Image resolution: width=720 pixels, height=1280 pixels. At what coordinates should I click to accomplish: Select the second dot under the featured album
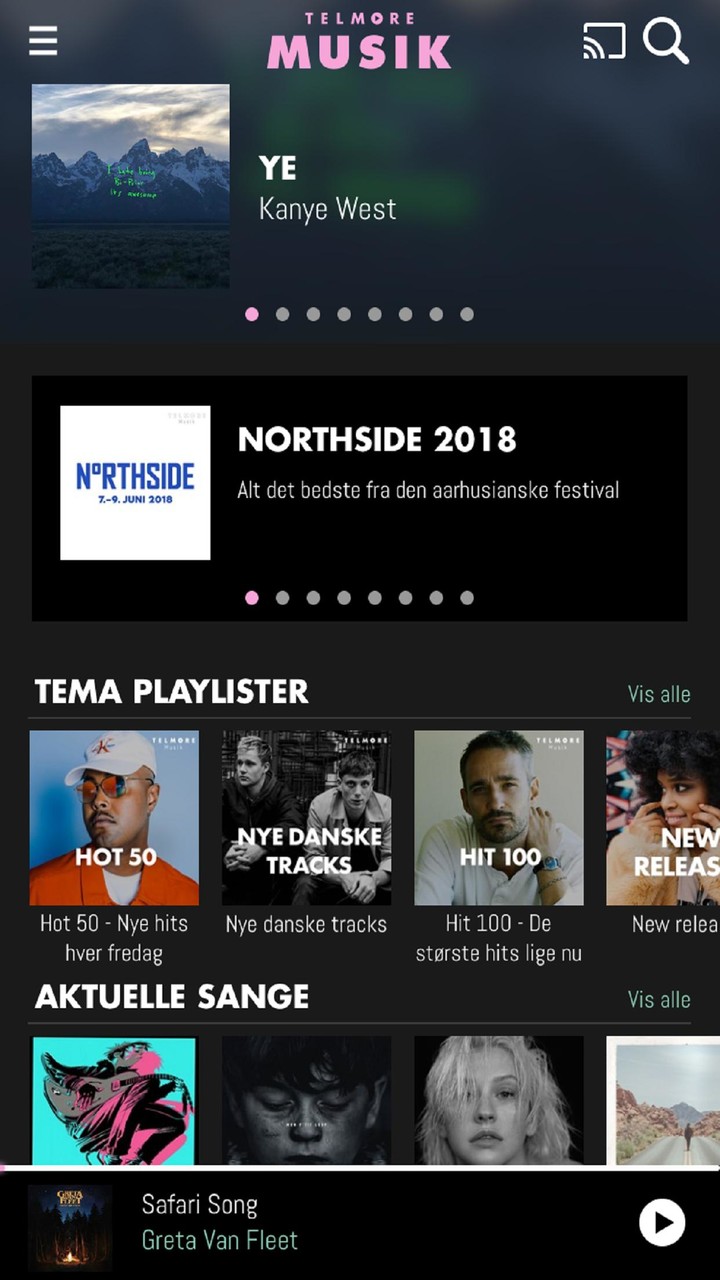tap(282, 314)
